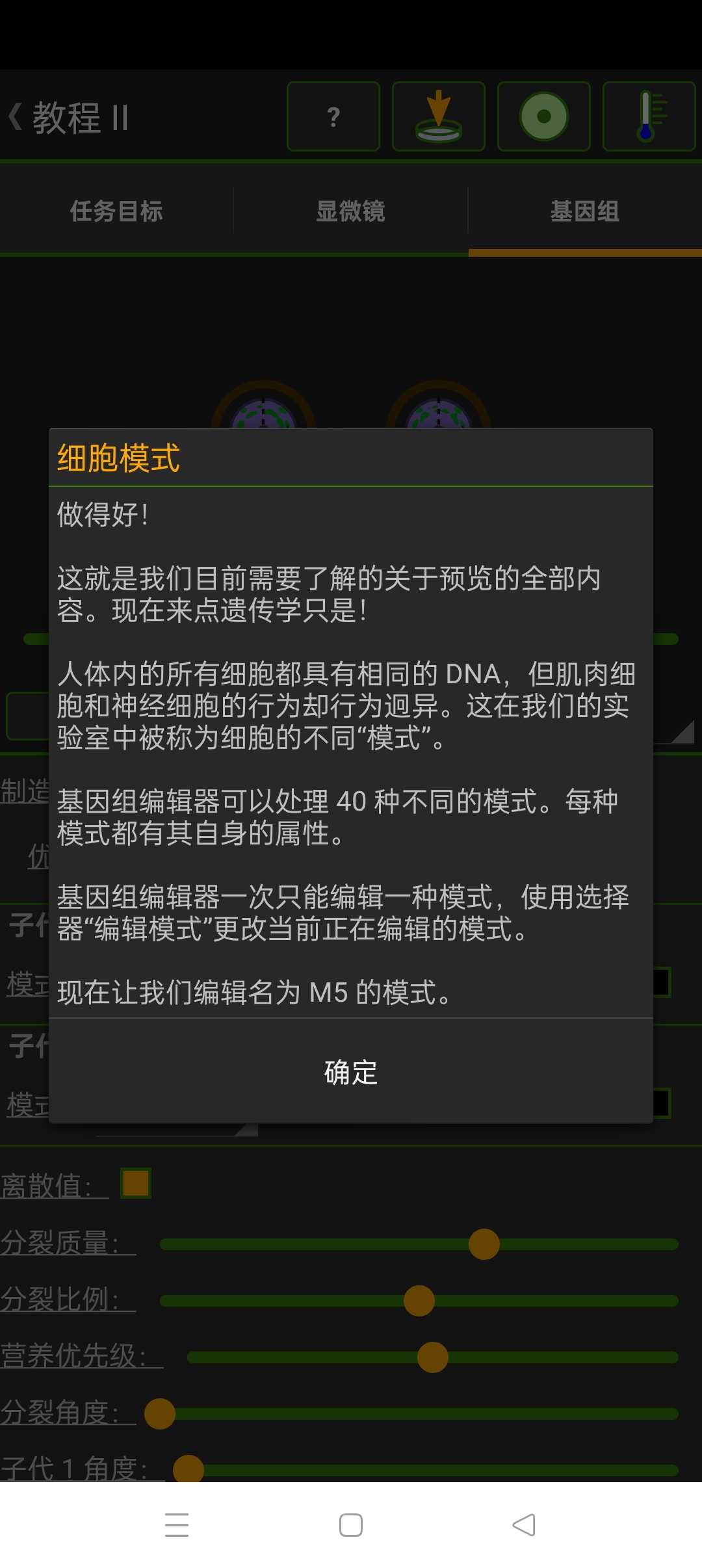
Task: Open the 分裂质量 label link
Action: [x=68, y=1243]
